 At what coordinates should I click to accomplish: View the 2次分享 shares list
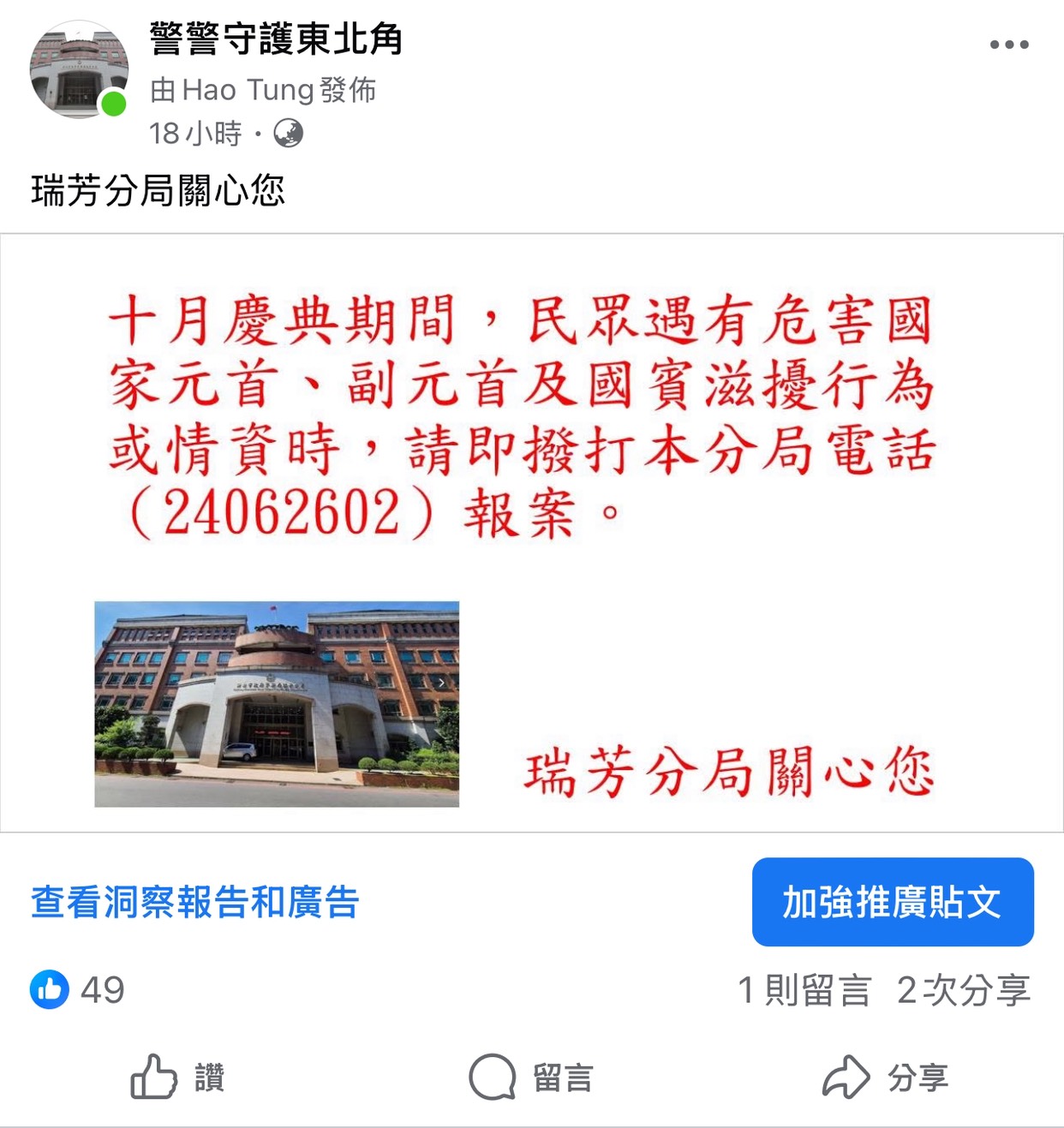tap(963, 990)
